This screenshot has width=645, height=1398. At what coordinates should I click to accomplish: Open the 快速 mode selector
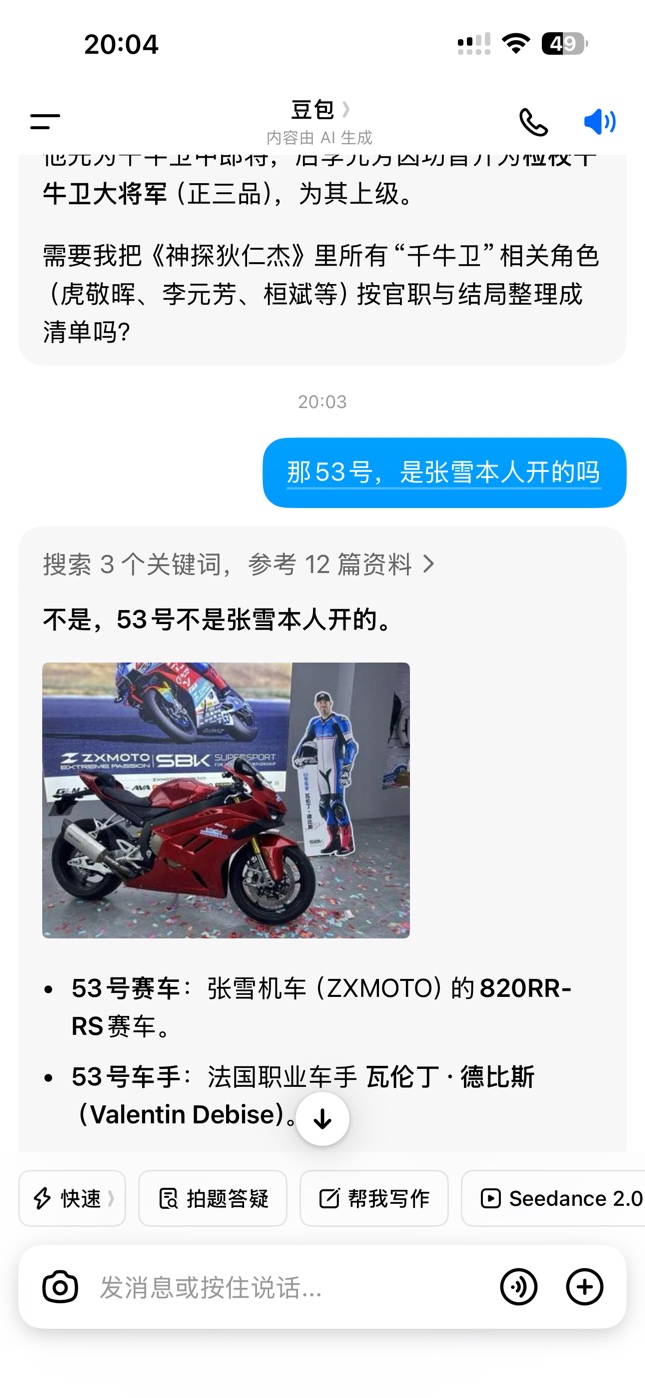pos(72,1198)
